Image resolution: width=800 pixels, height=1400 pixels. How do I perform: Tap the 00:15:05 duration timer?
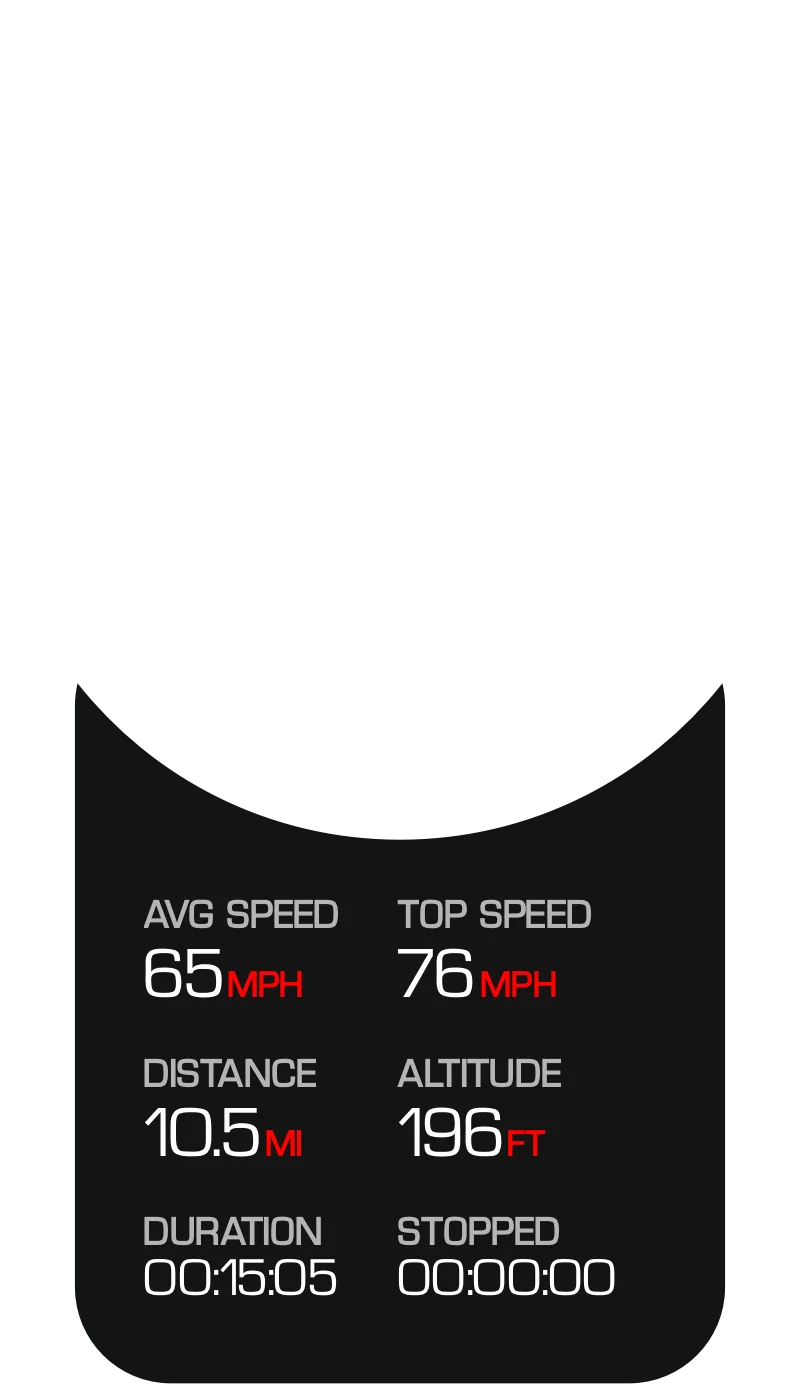pos(241,1277)
